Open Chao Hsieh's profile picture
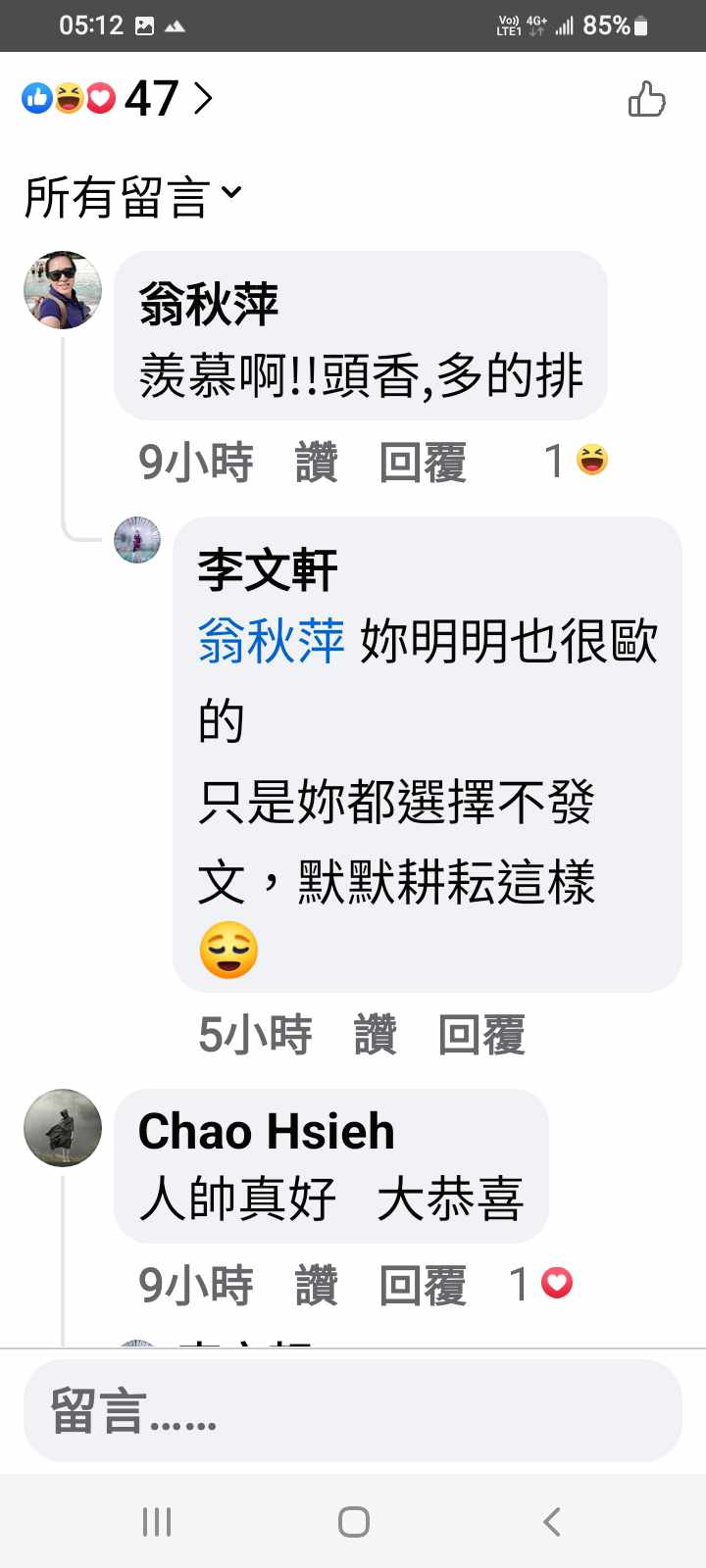Viewport: 706px width, 1568px height. (63, 1127)
